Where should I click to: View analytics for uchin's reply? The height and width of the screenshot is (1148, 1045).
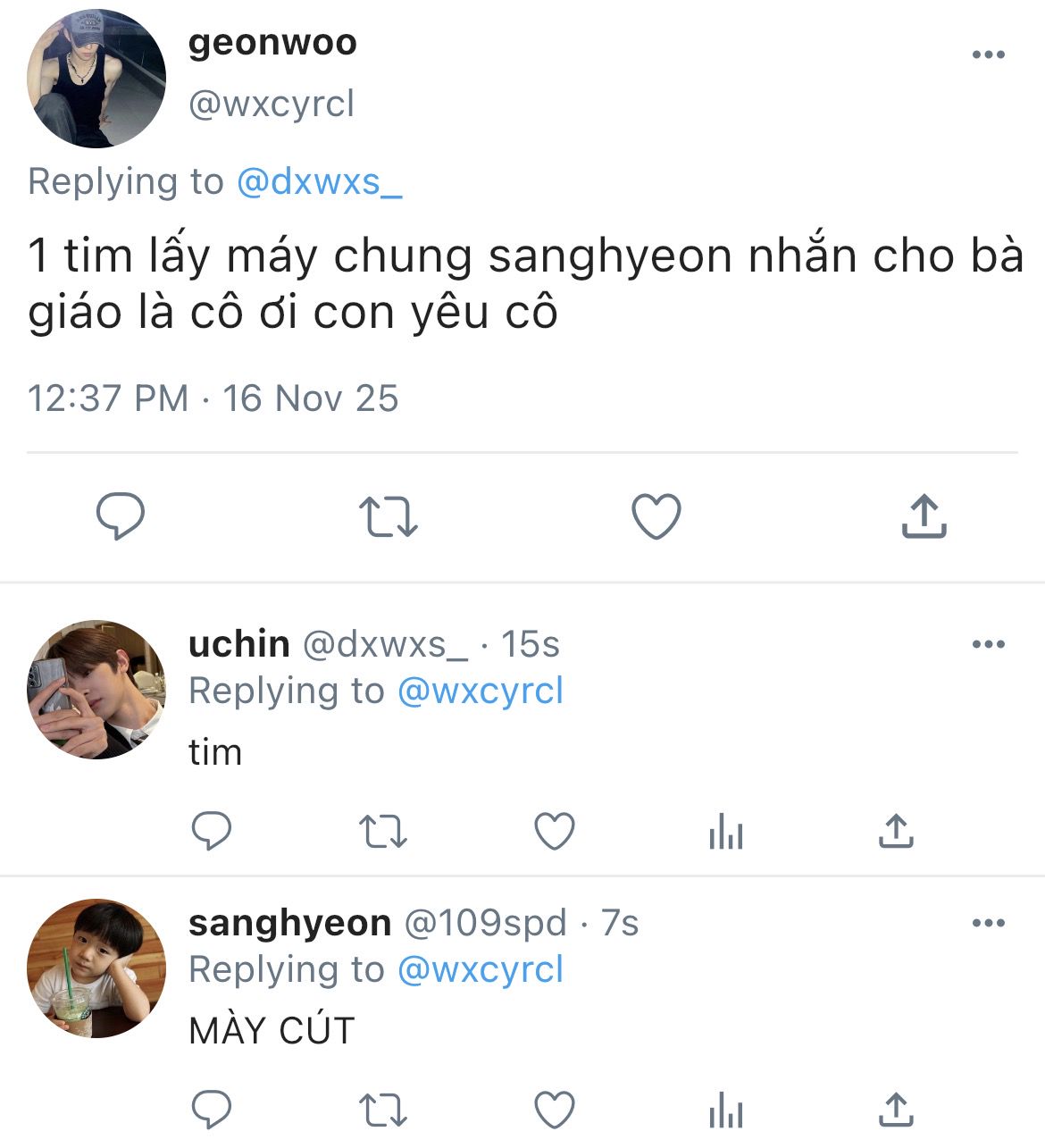(725, 834)
